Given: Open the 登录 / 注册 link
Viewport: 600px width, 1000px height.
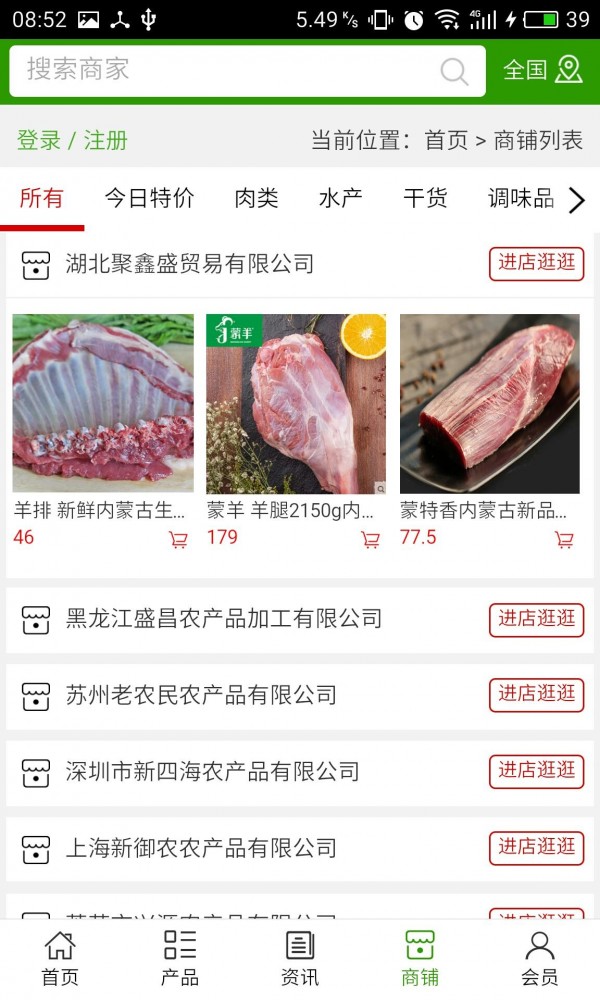Looking at the screenshot, I should pos(72,140).
